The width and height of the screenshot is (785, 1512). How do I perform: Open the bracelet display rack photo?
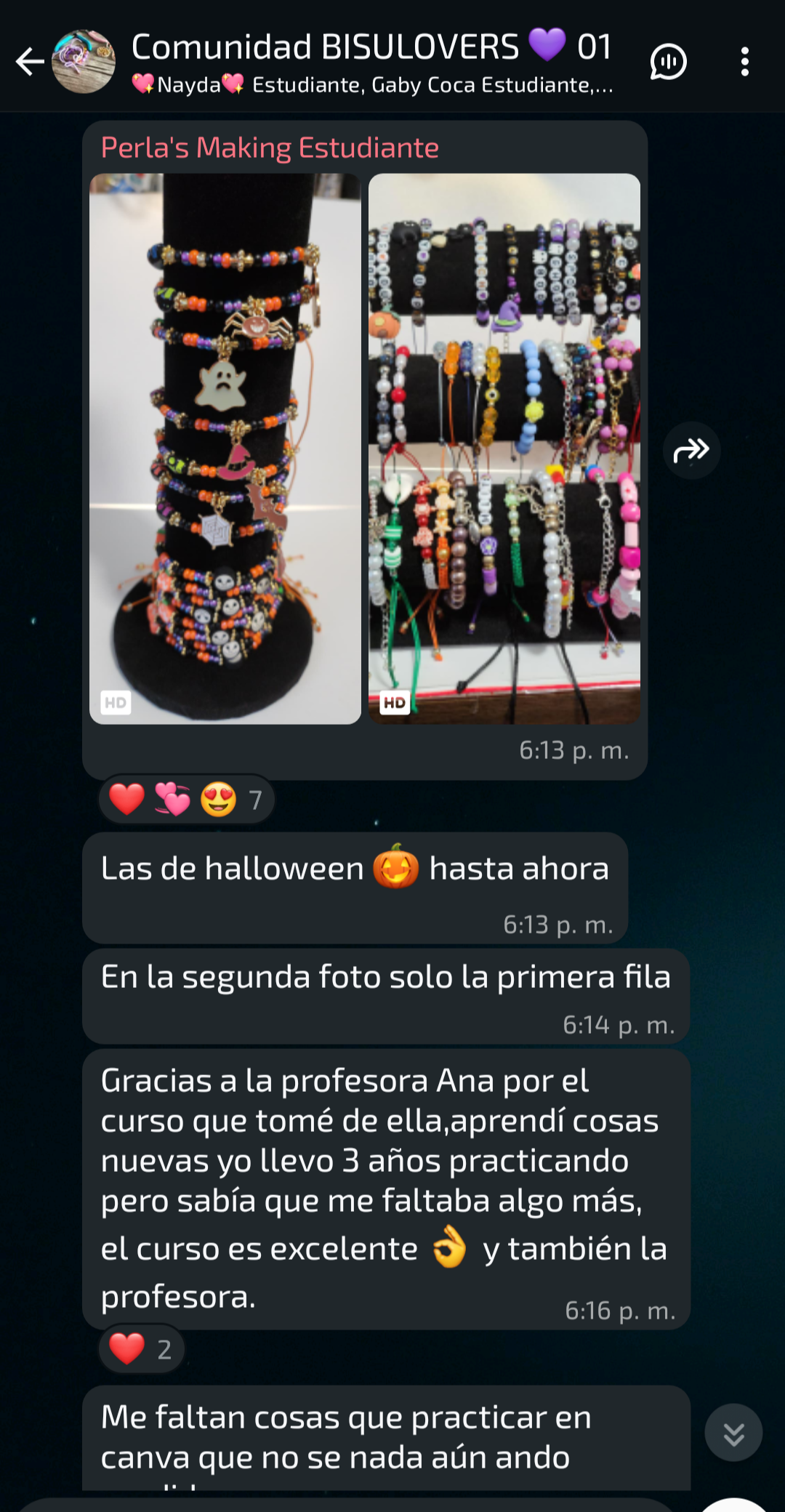(x=504, y=449)
